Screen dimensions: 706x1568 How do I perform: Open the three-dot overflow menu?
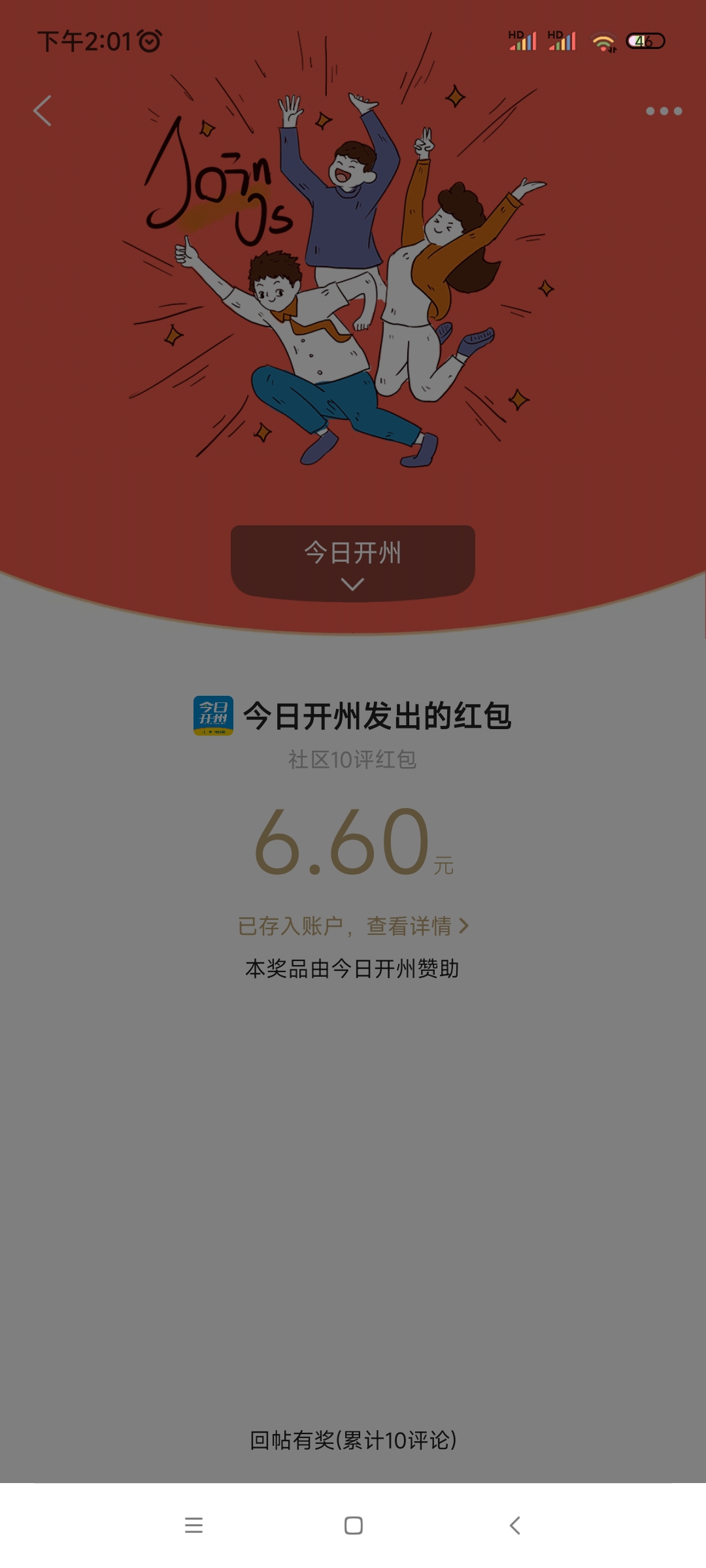coord(664,111)
